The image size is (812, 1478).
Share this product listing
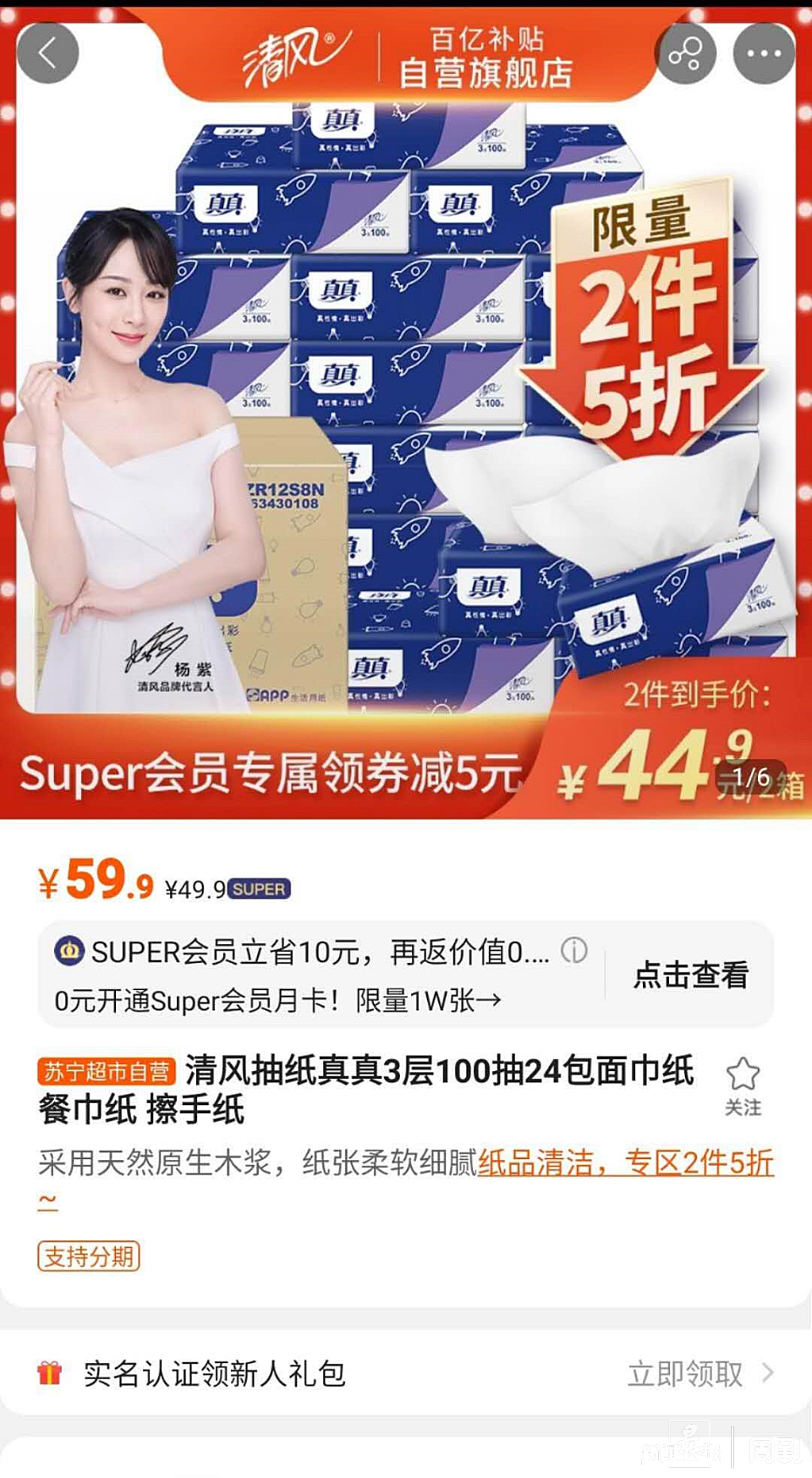tap(685, 53)
